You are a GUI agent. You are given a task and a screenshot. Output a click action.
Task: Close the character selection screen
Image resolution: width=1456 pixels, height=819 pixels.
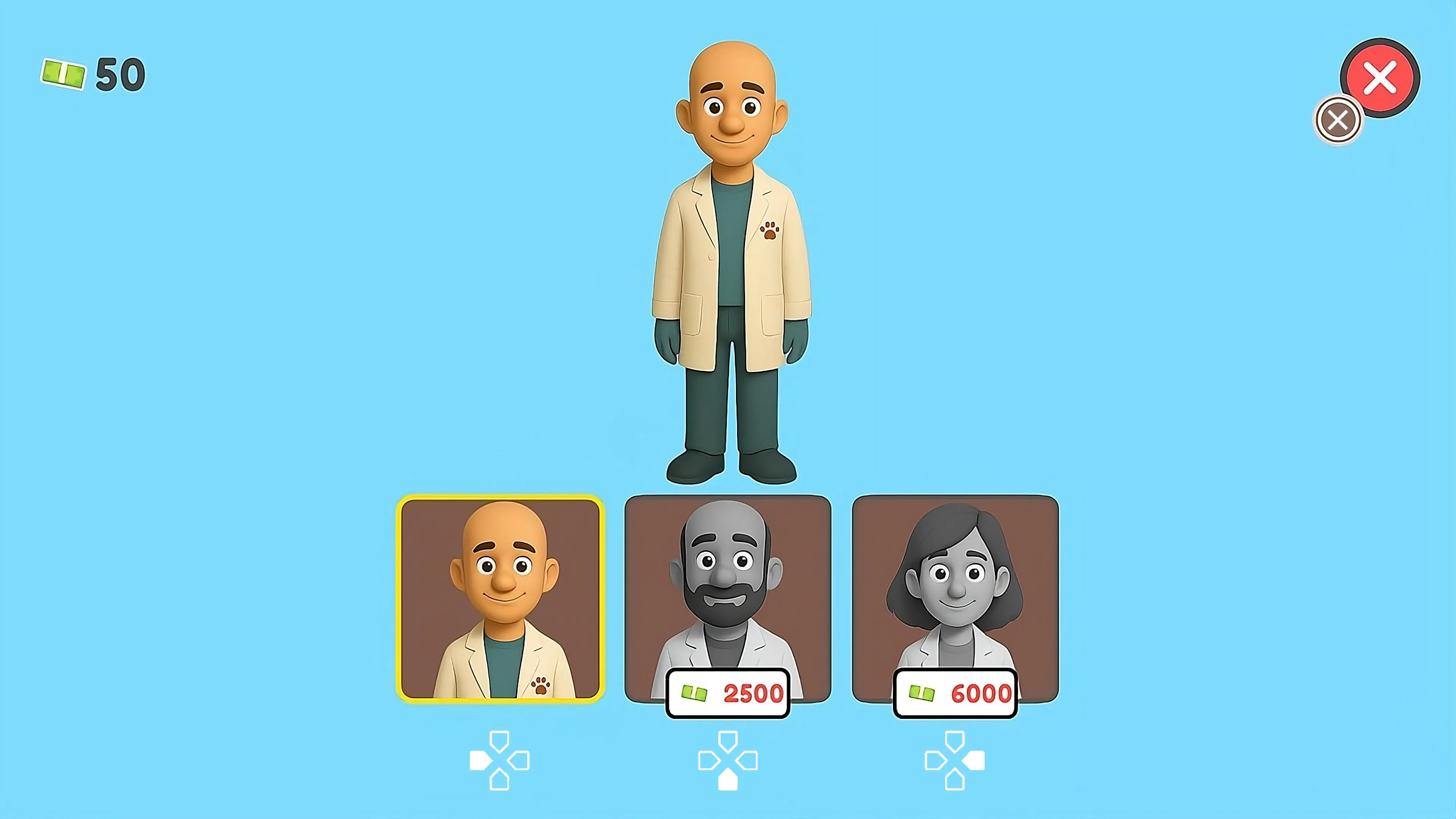(x=1380, y=77)
